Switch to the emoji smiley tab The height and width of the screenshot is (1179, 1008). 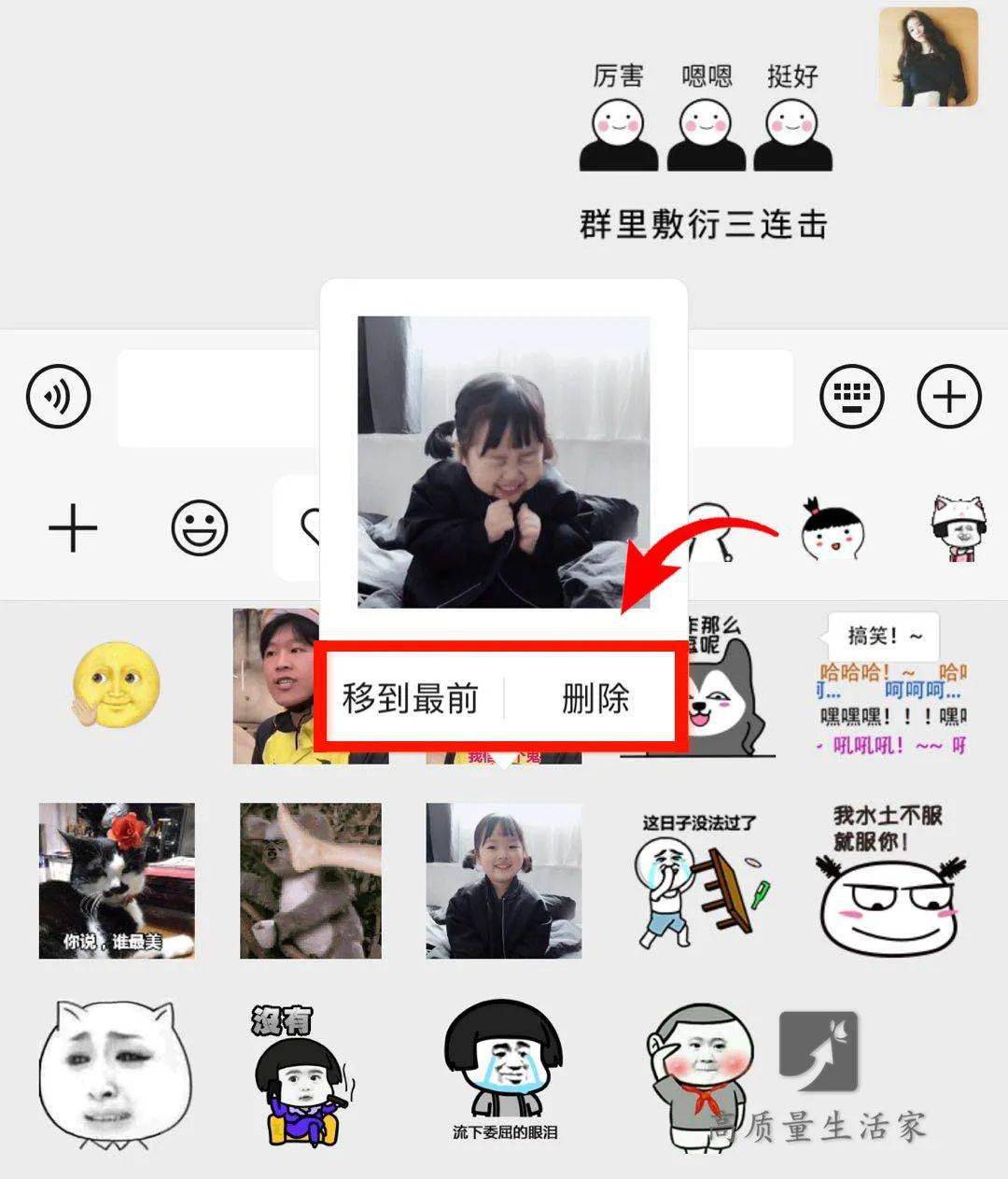pos(200,529)
